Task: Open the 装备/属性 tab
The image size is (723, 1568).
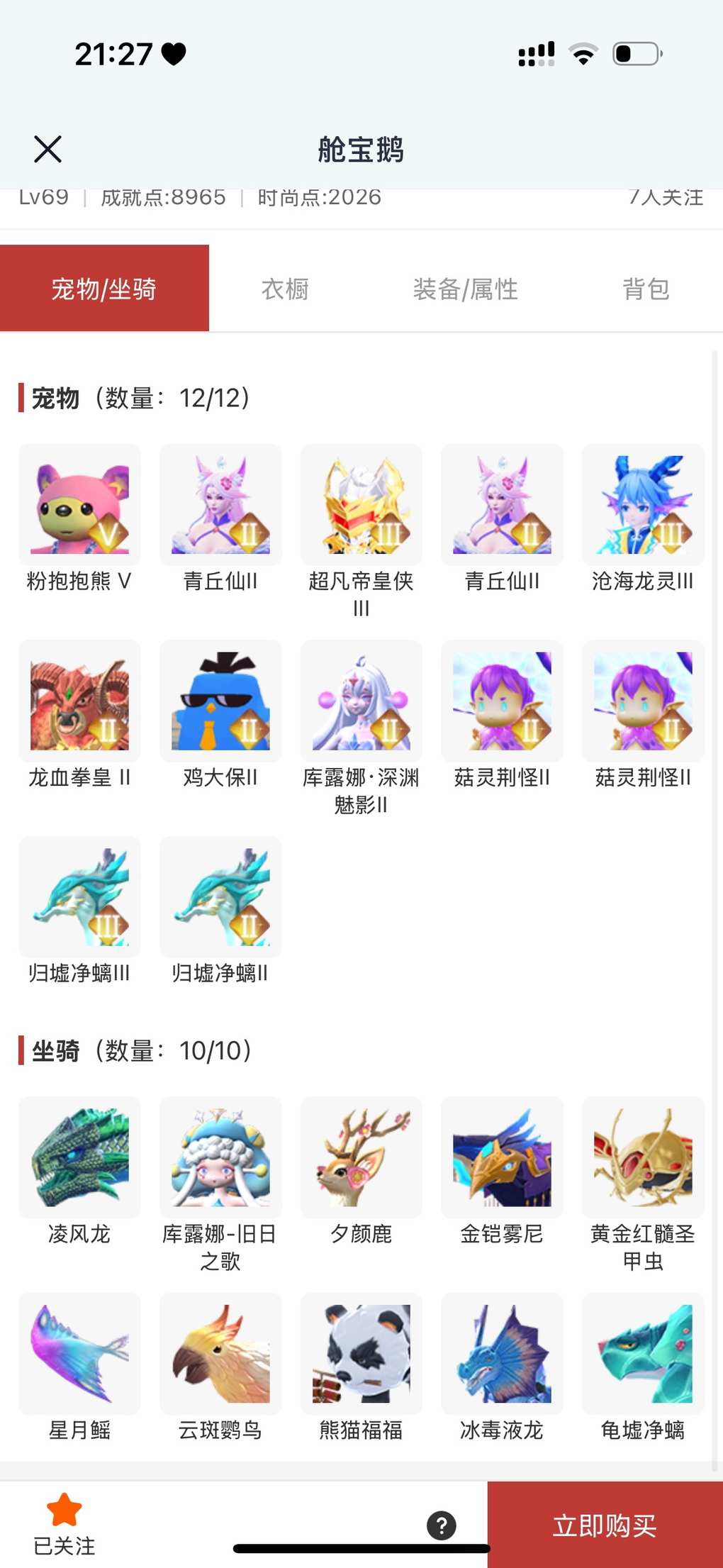Action: pyautogui.click(x=465, y=289)
